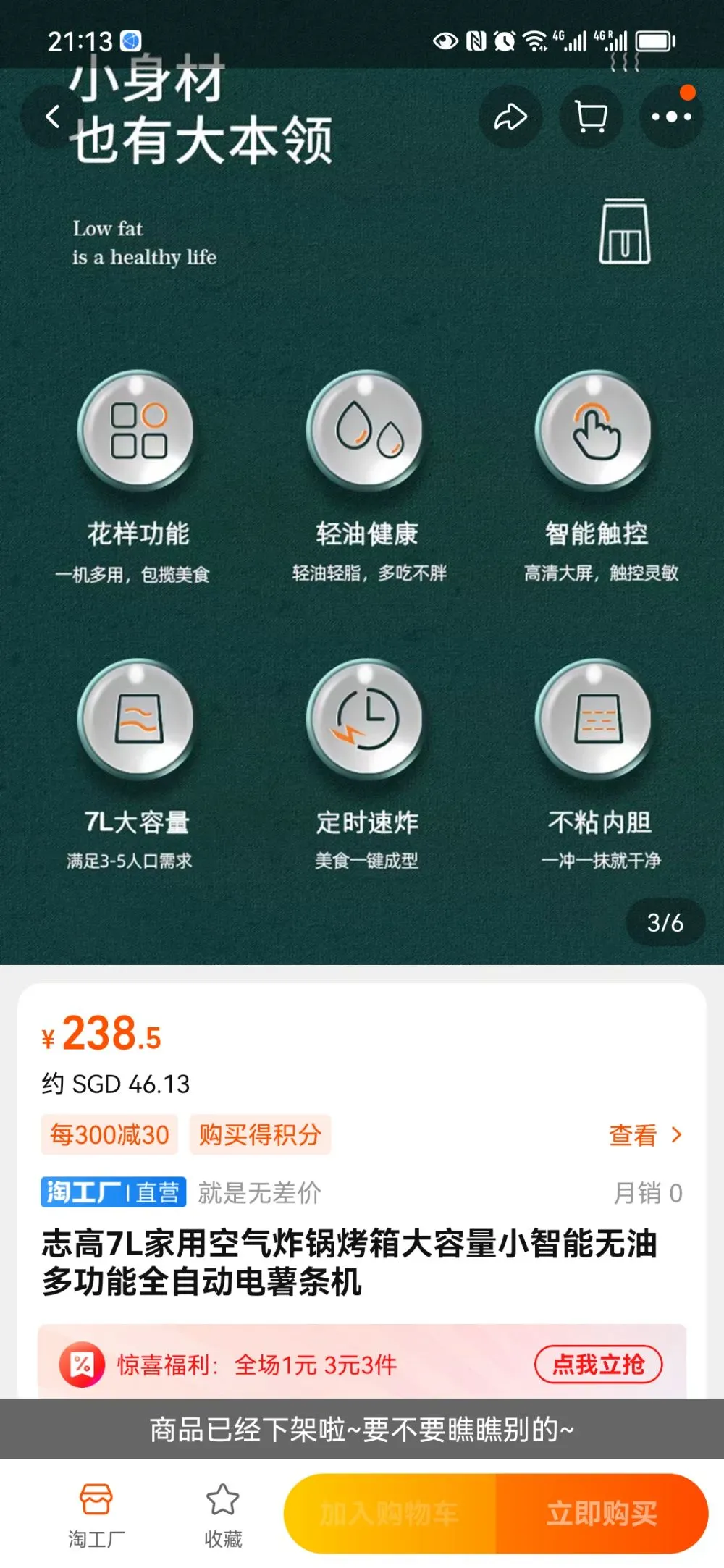Add product to favorites via 收藏
The image size is (724, 1568).
click(x=222, y=1514)
